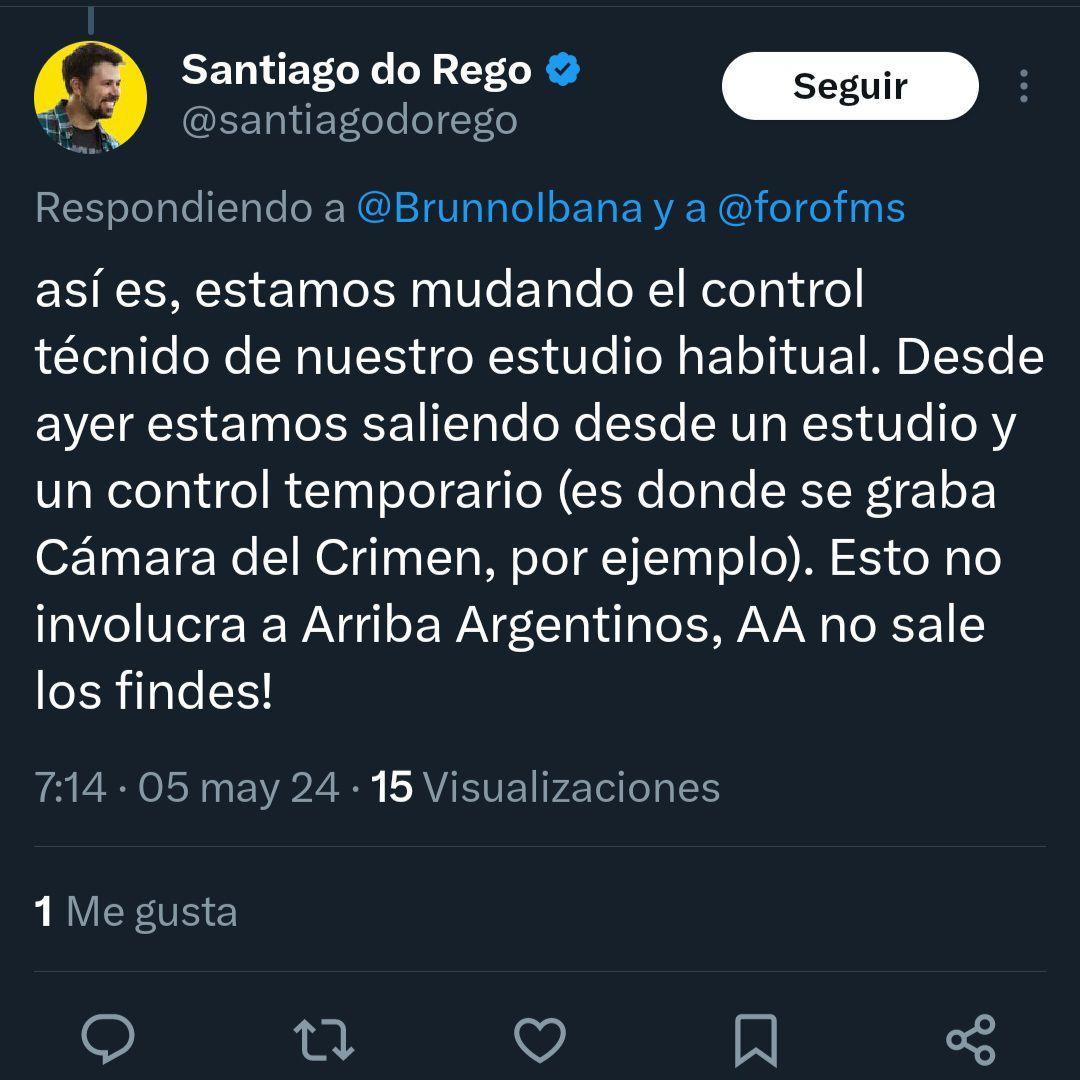Screen dimensions: 1080x1080
Task: Like the tweet with the heart
Action: coord(540,1039)
